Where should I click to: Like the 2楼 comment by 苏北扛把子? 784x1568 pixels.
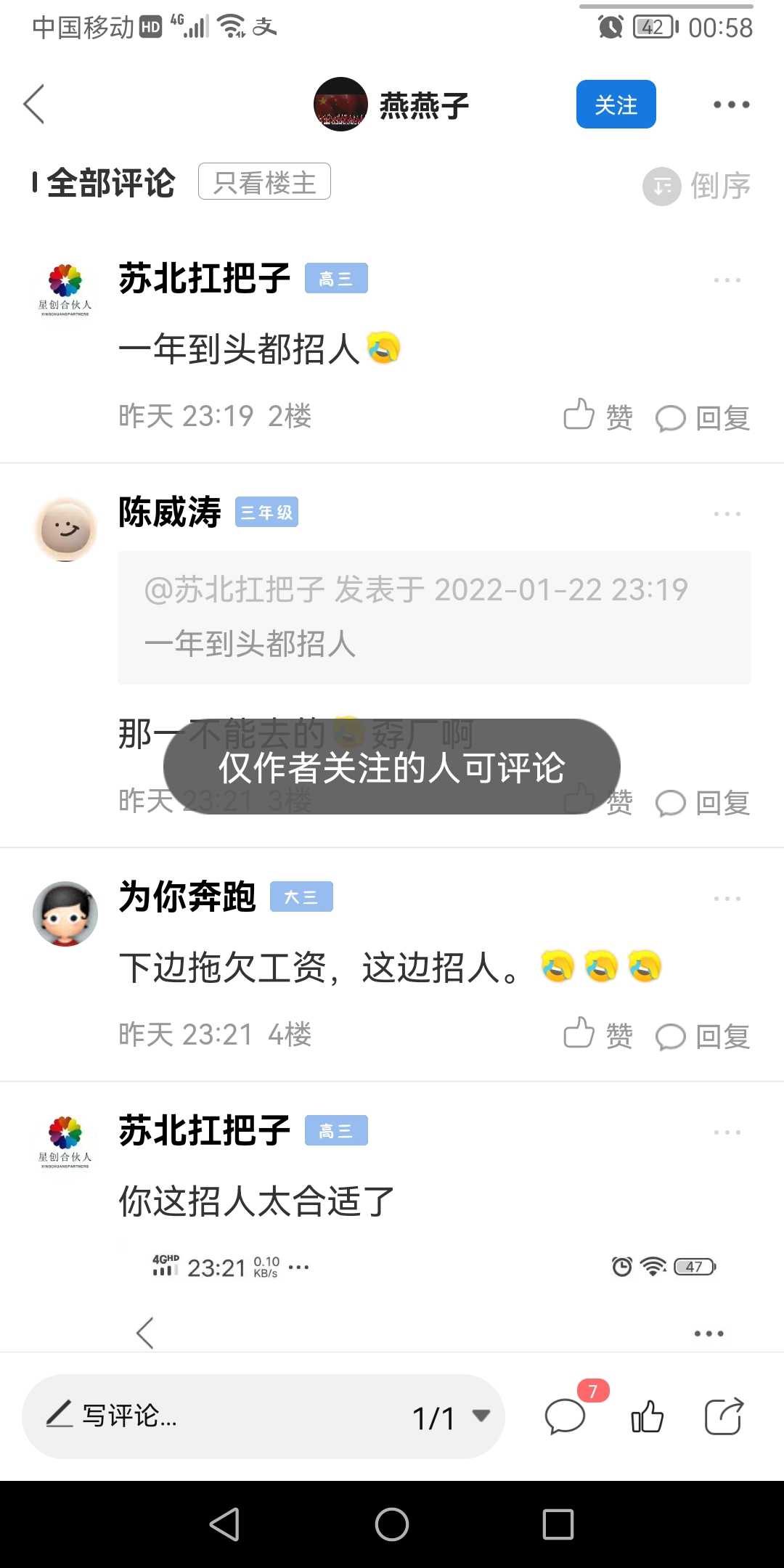(x=598, y=416)
